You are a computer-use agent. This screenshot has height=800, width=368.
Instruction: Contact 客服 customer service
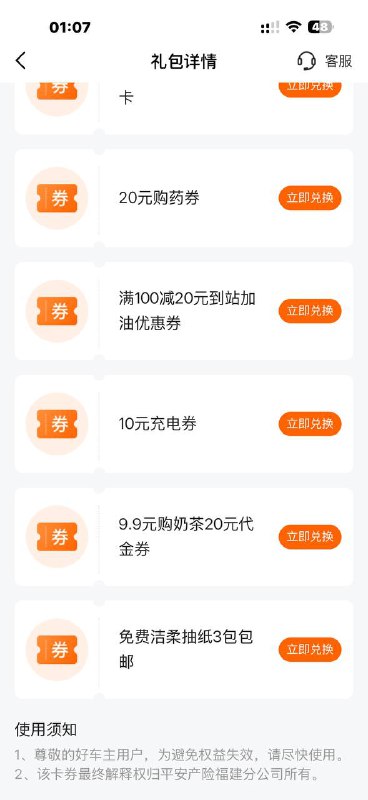pyautogui.click(x=325, y=61)
